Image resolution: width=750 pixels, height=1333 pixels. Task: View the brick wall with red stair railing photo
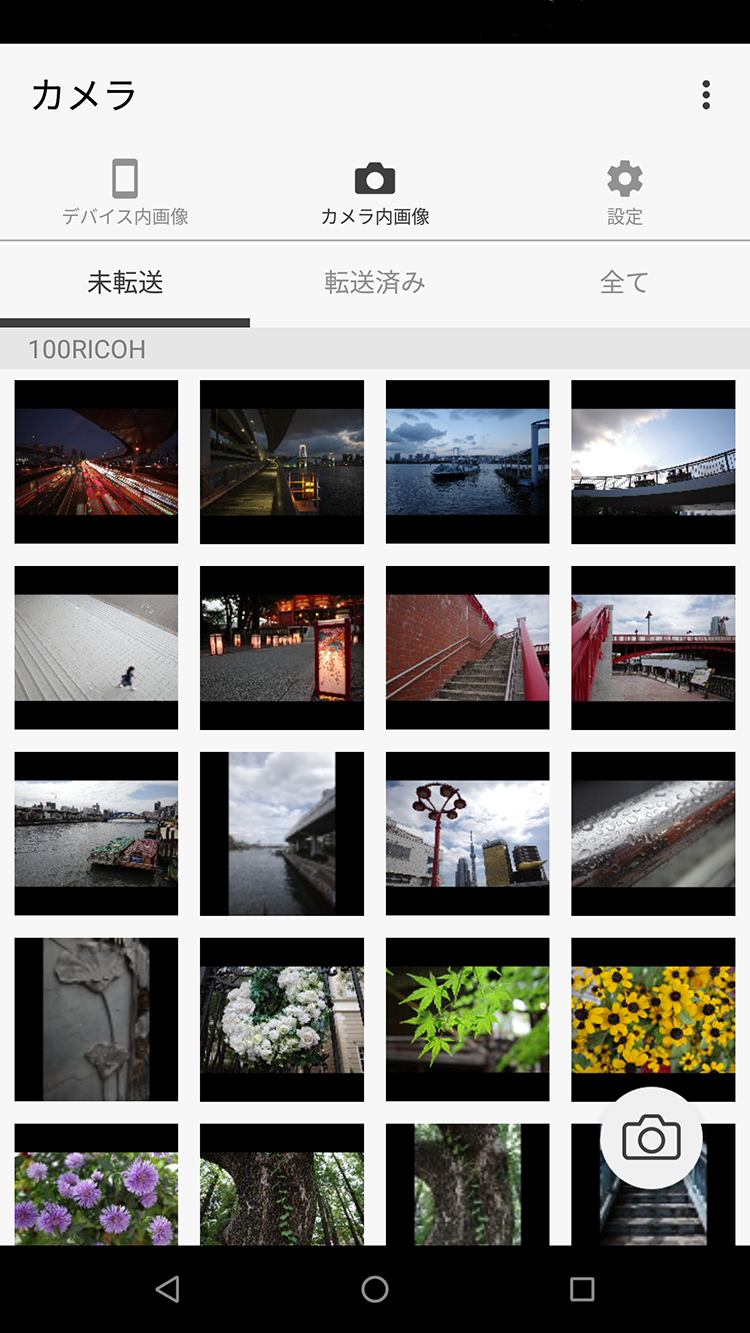[468, 648]
